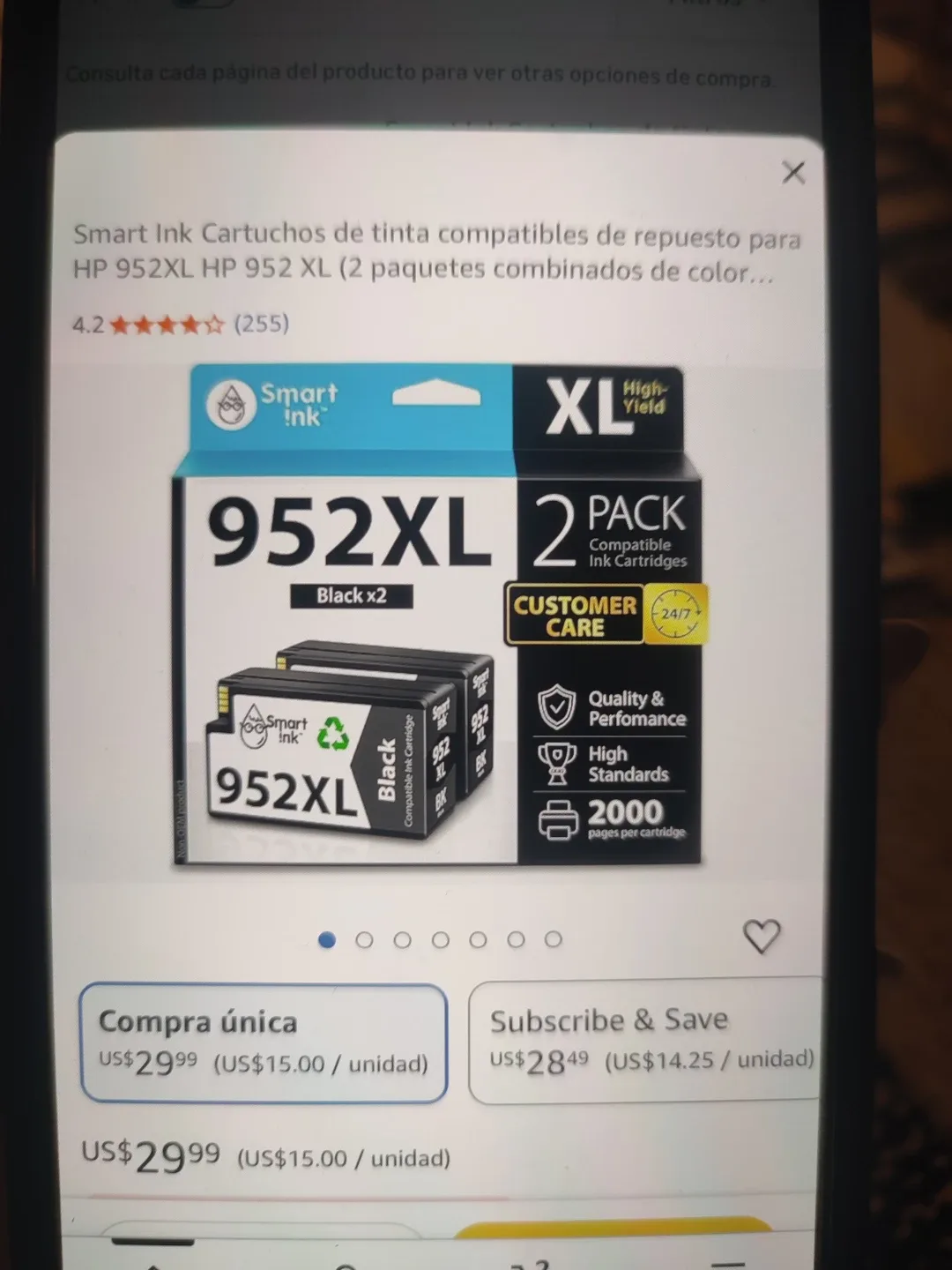Select the Compra única option
952x1270 pixels.
coord(264,1042)
